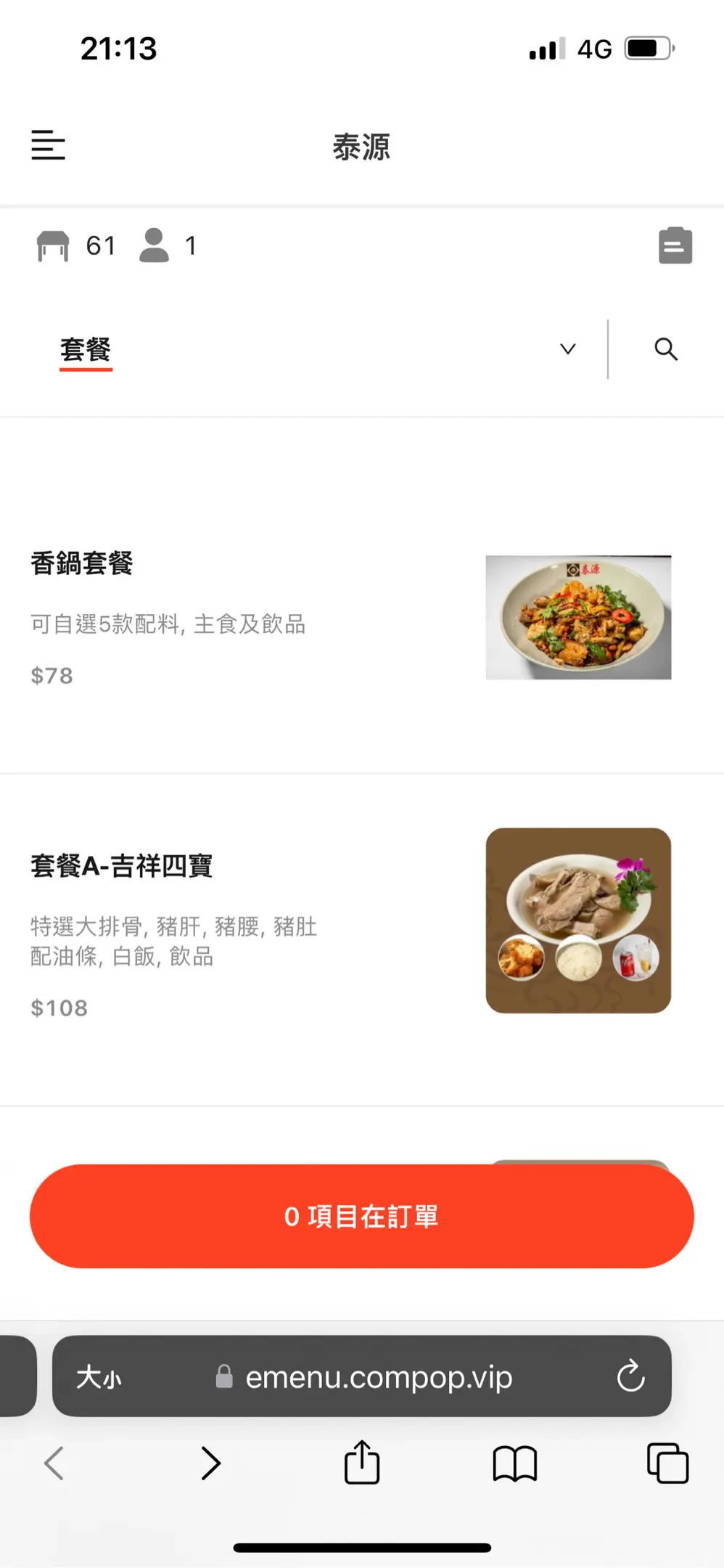Expand the category dropdown chevron

[568, 349]
